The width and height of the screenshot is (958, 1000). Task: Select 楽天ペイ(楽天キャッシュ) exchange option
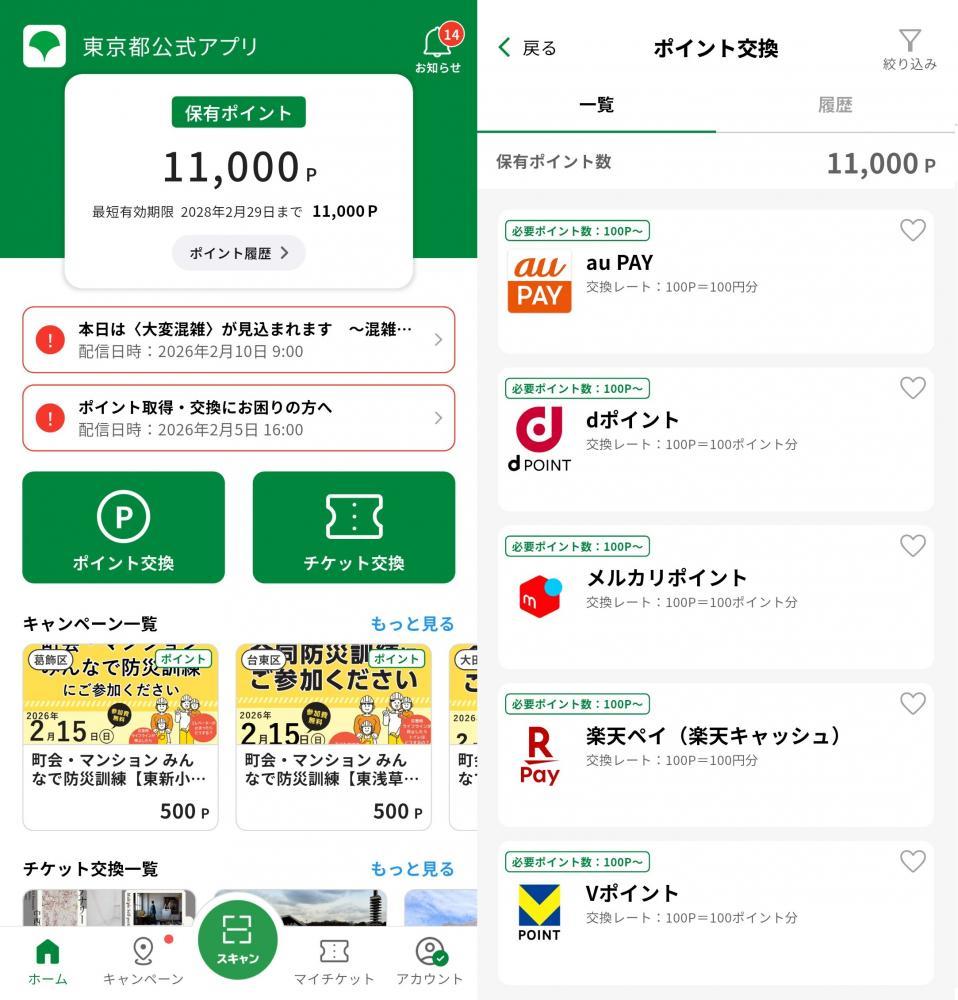(x=715, y=755)
